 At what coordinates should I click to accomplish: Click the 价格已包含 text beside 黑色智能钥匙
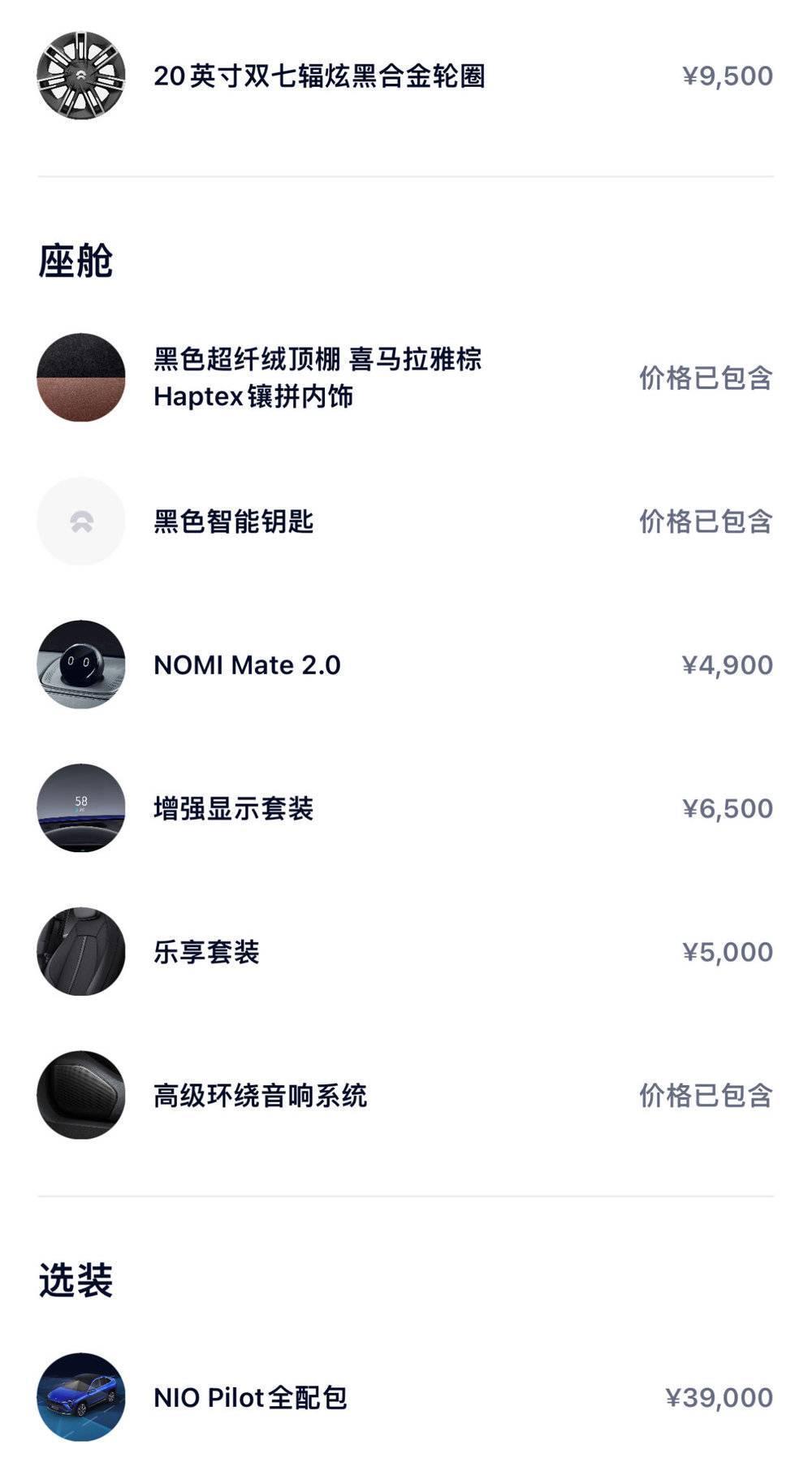point(706,521)
